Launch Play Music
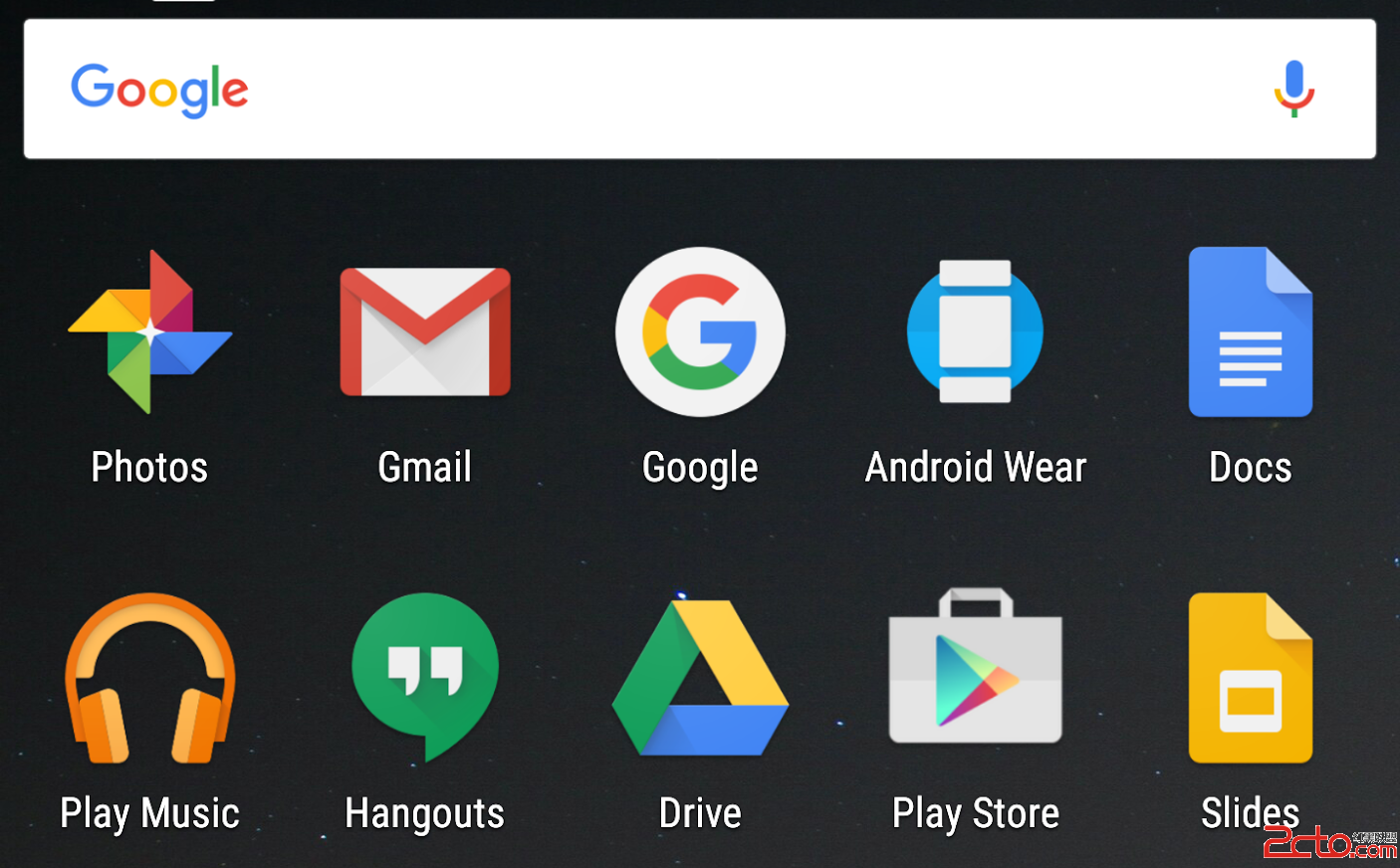Viewport: 1400px width, 868px height. pyautogui.click(x=149, y=679)
